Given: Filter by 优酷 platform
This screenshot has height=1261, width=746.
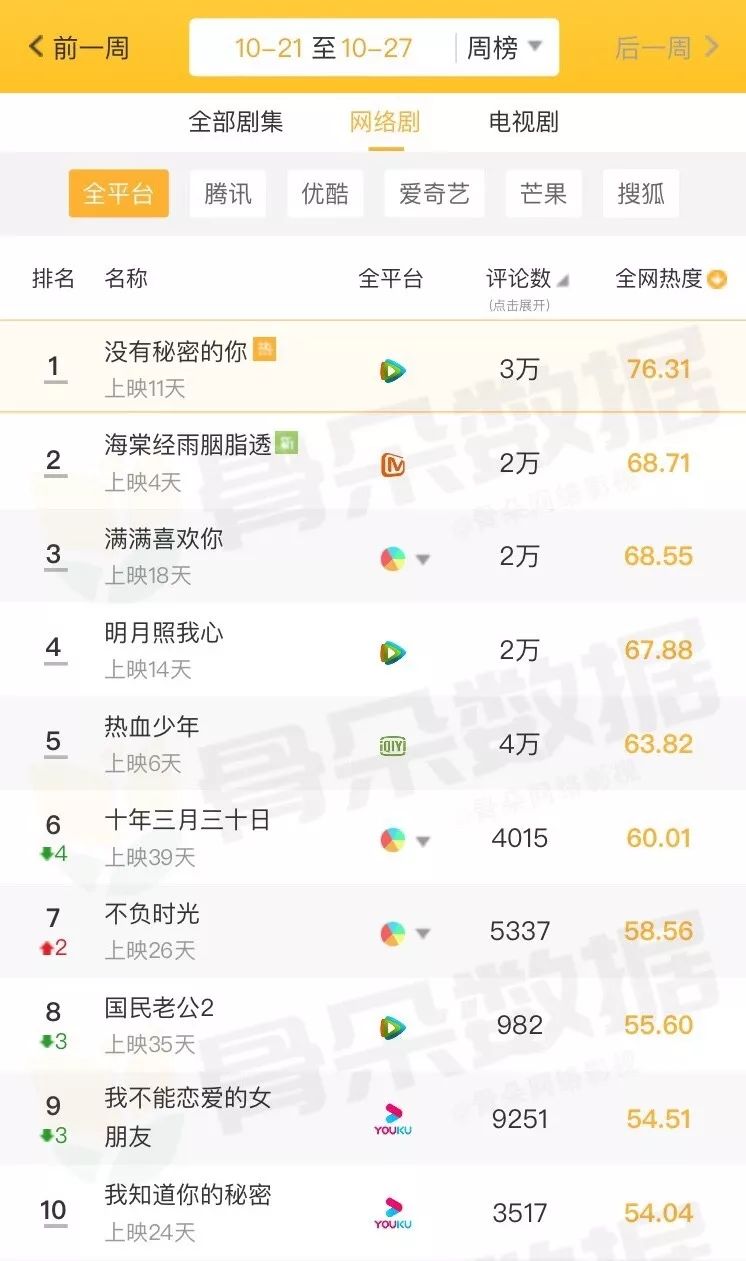Looking at the screenshot, I should [x=325, y=194].
